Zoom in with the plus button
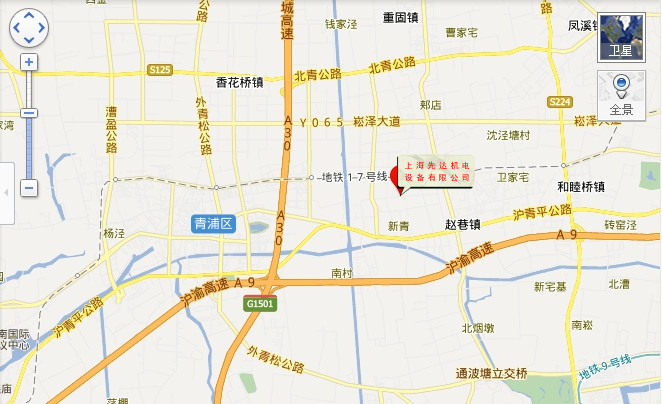The image size is (662, 404). click(29, 62)
